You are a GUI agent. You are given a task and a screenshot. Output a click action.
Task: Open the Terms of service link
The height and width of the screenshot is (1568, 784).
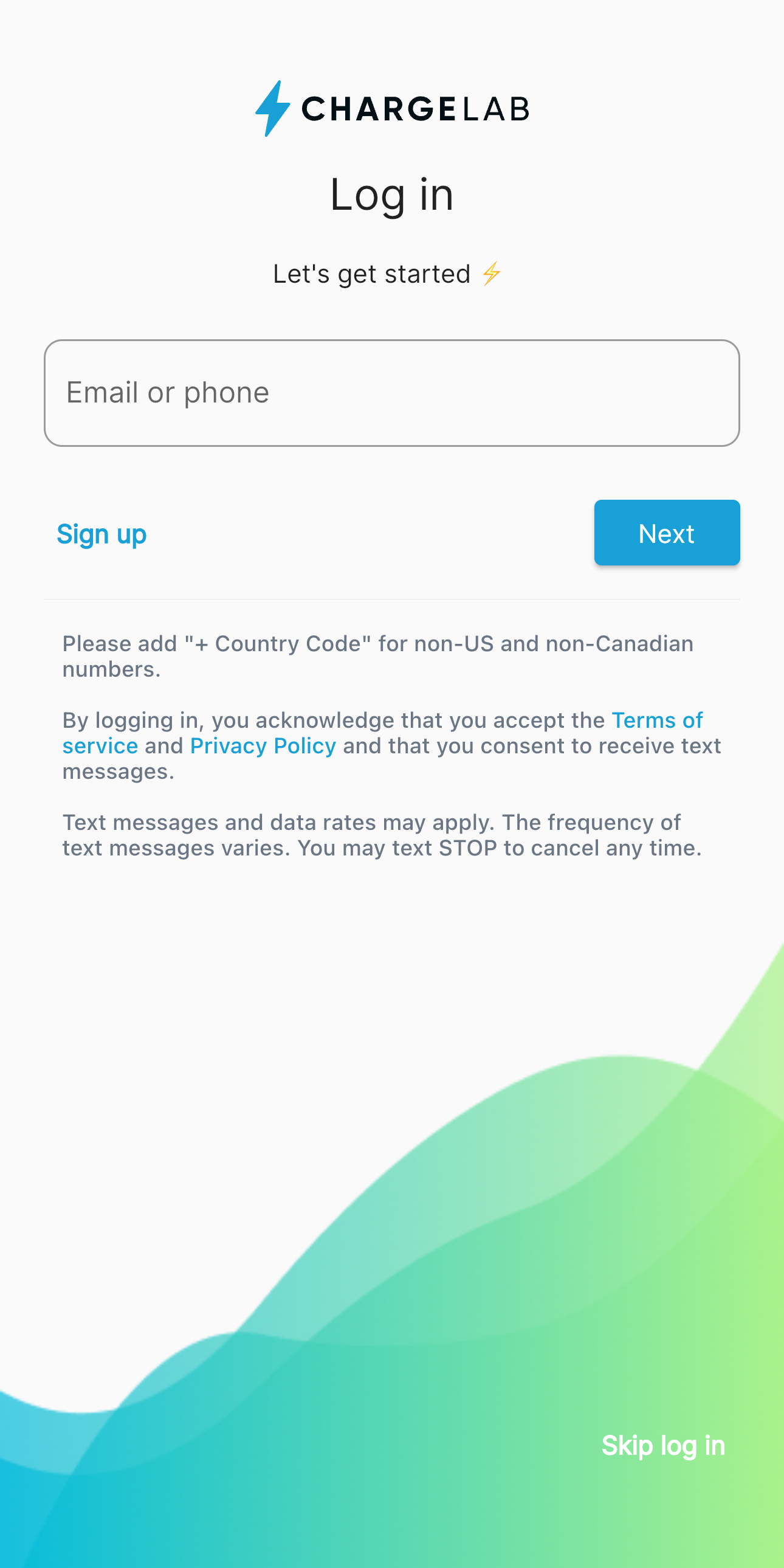[656, 720]
